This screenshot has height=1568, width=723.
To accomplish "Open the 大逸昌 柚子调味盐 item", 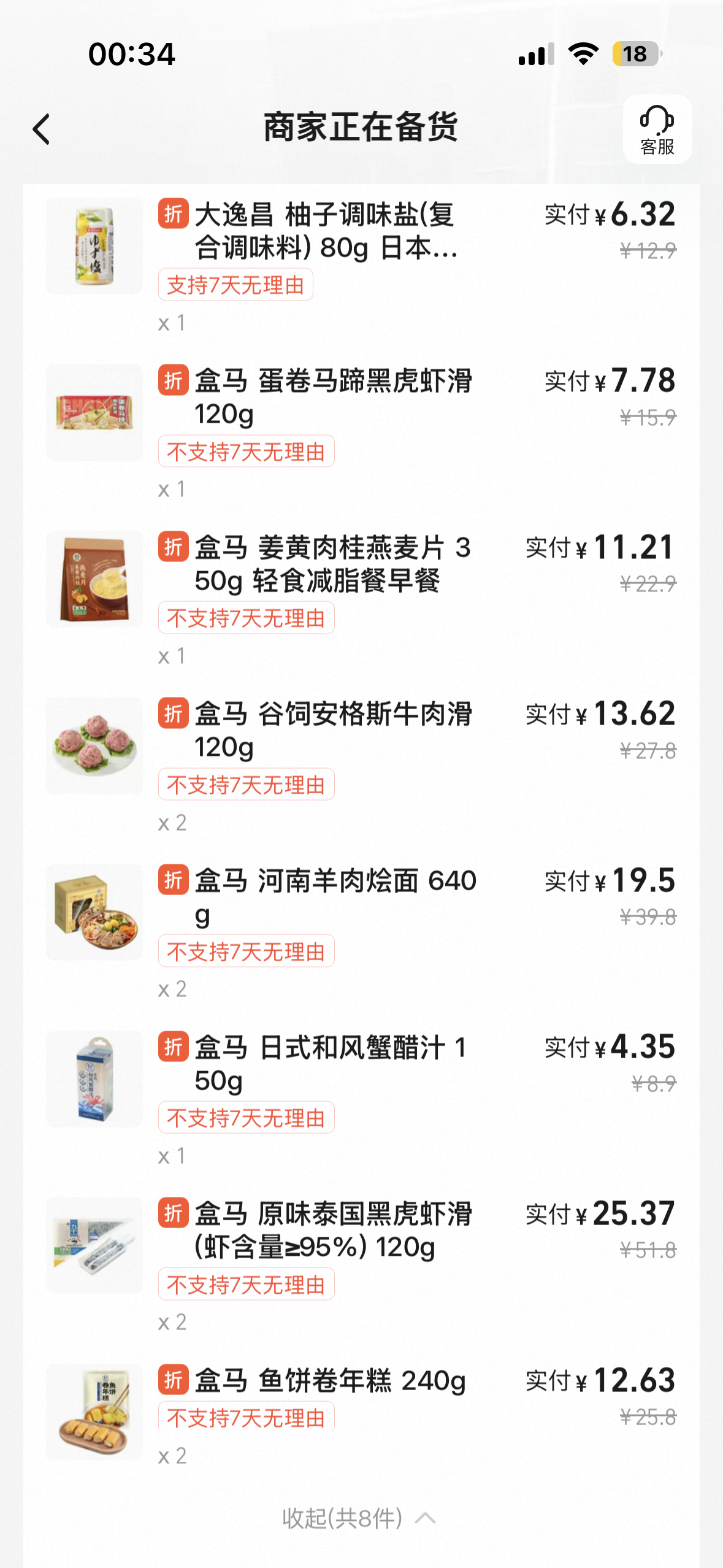I will [325, 231].
